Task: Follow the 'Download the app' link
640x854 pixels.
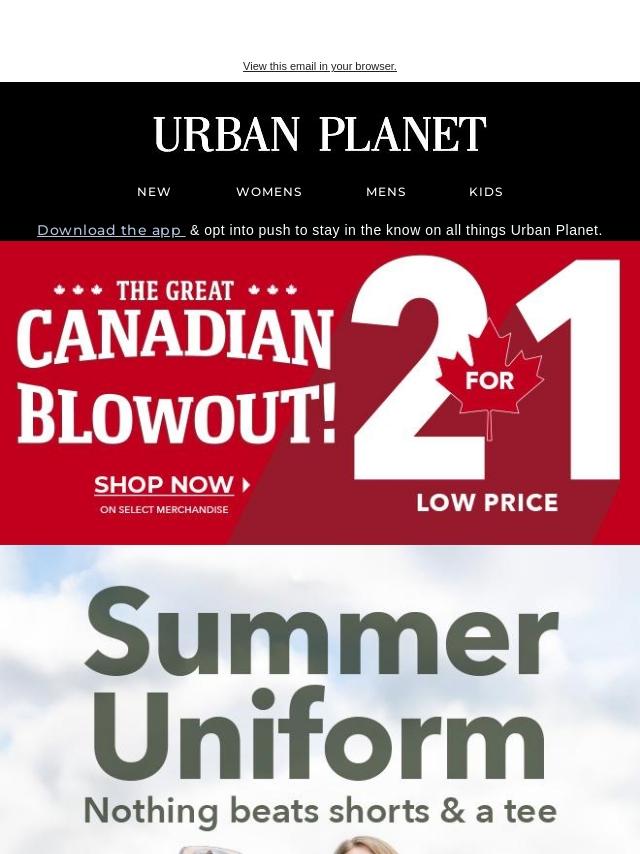Action: pos(110,230)
